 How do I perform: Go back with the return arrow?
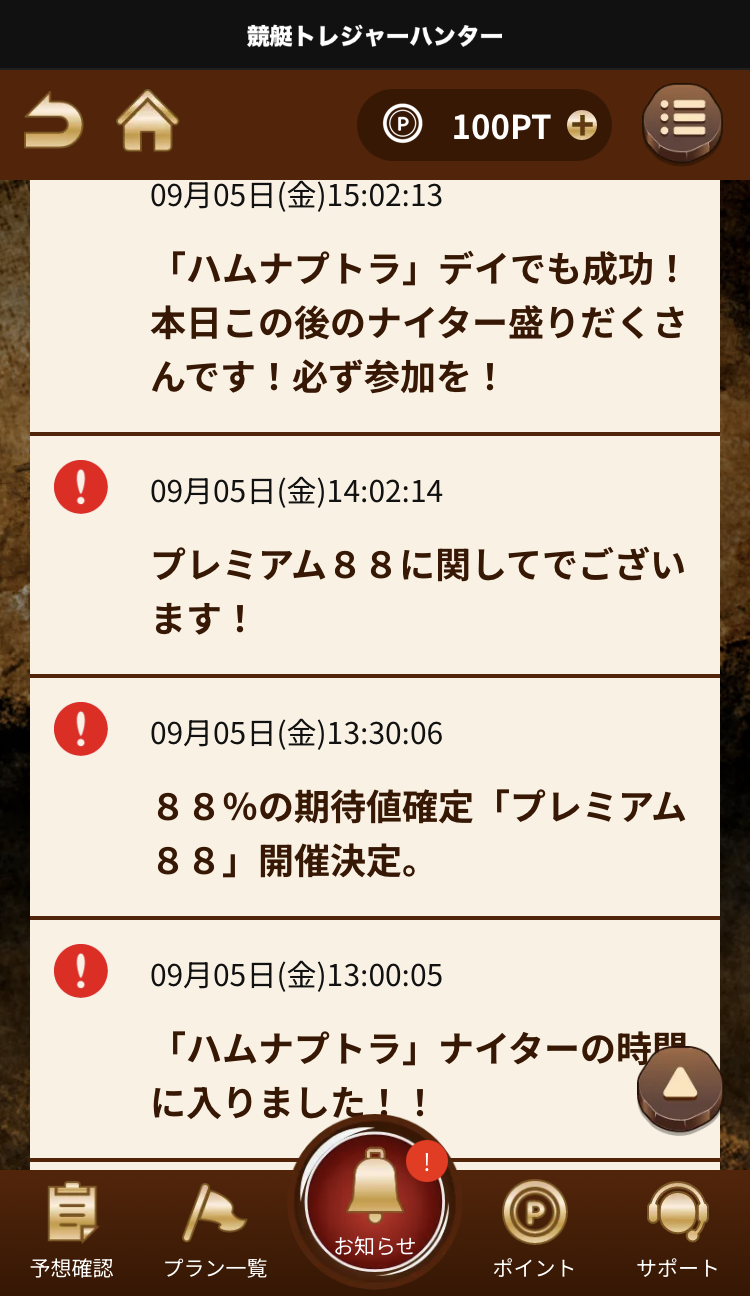pos(53,123)
